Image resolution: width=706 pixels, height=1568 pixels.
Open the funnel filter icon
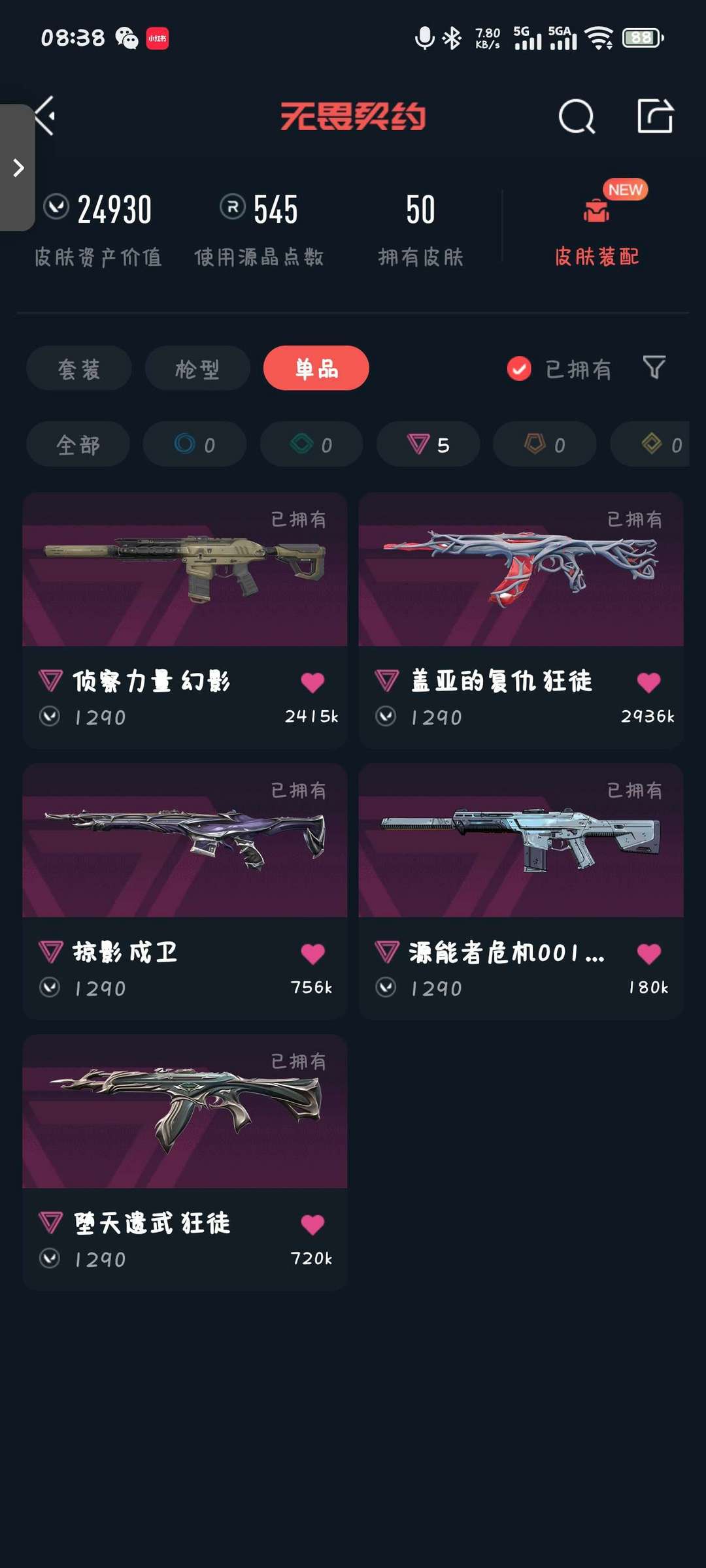[x=654, y=368]
